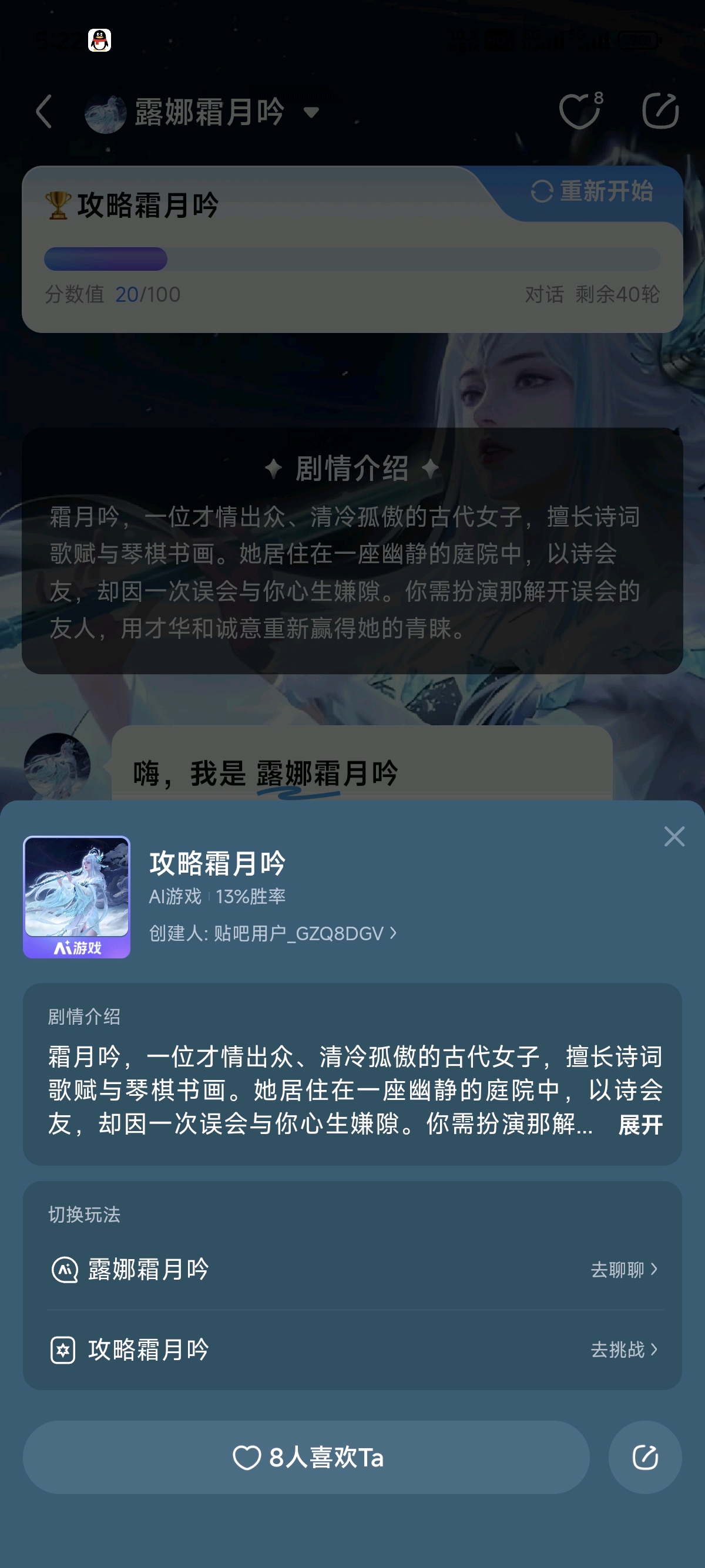This screenshot has height=1568, width=705.
Task: Share using the round share button
Action: click(x=644, y=1457)
